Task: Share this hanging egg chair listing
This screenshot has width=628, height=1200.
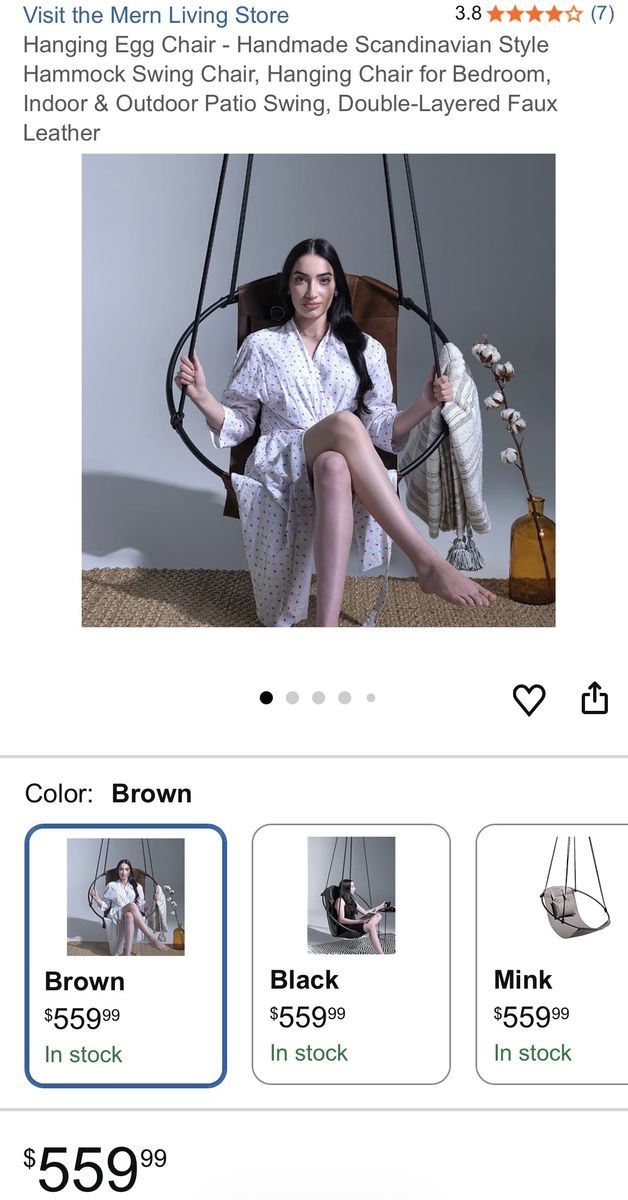Action: 595,698
